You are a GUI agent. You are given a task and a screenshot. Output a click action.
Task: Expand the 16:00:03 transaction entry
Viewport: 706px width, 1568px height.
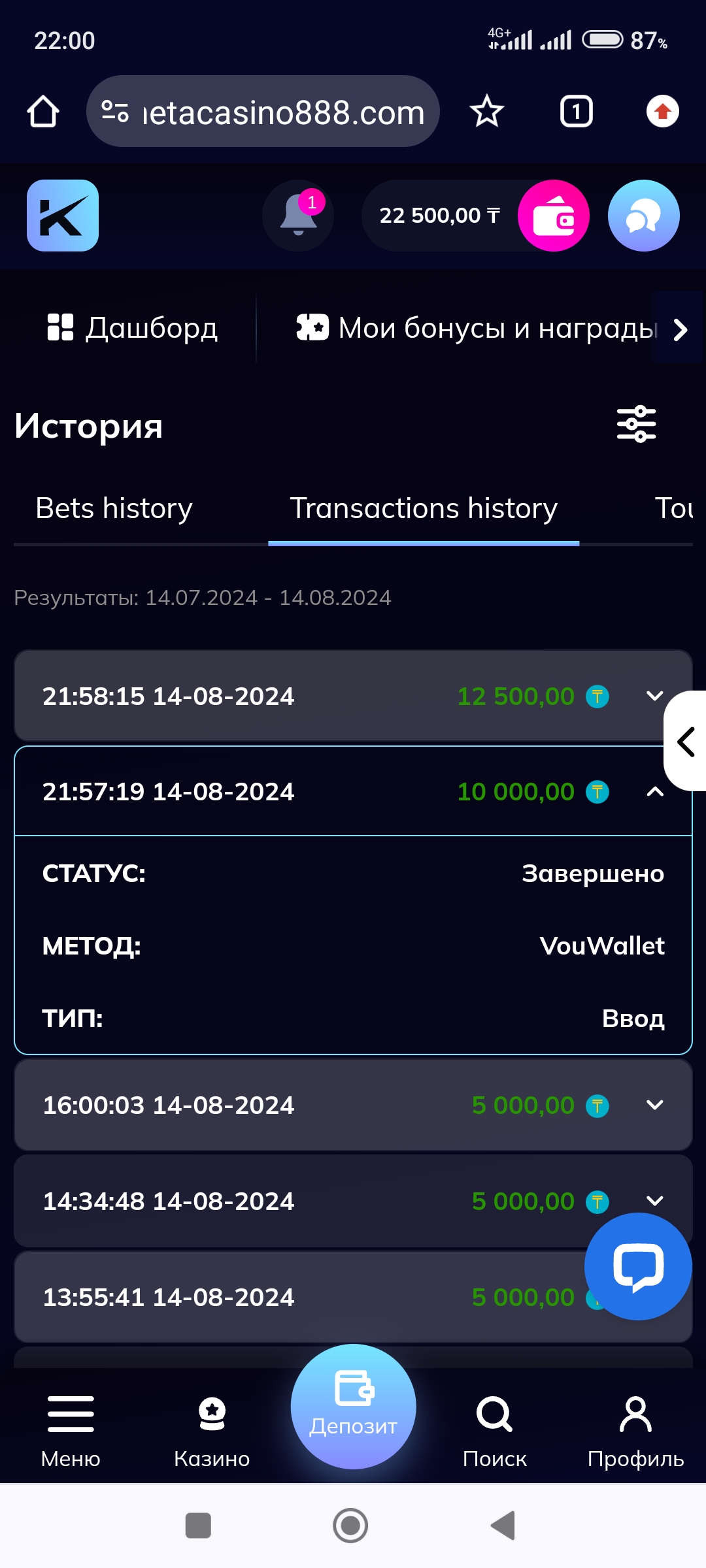pos(654,1105)
